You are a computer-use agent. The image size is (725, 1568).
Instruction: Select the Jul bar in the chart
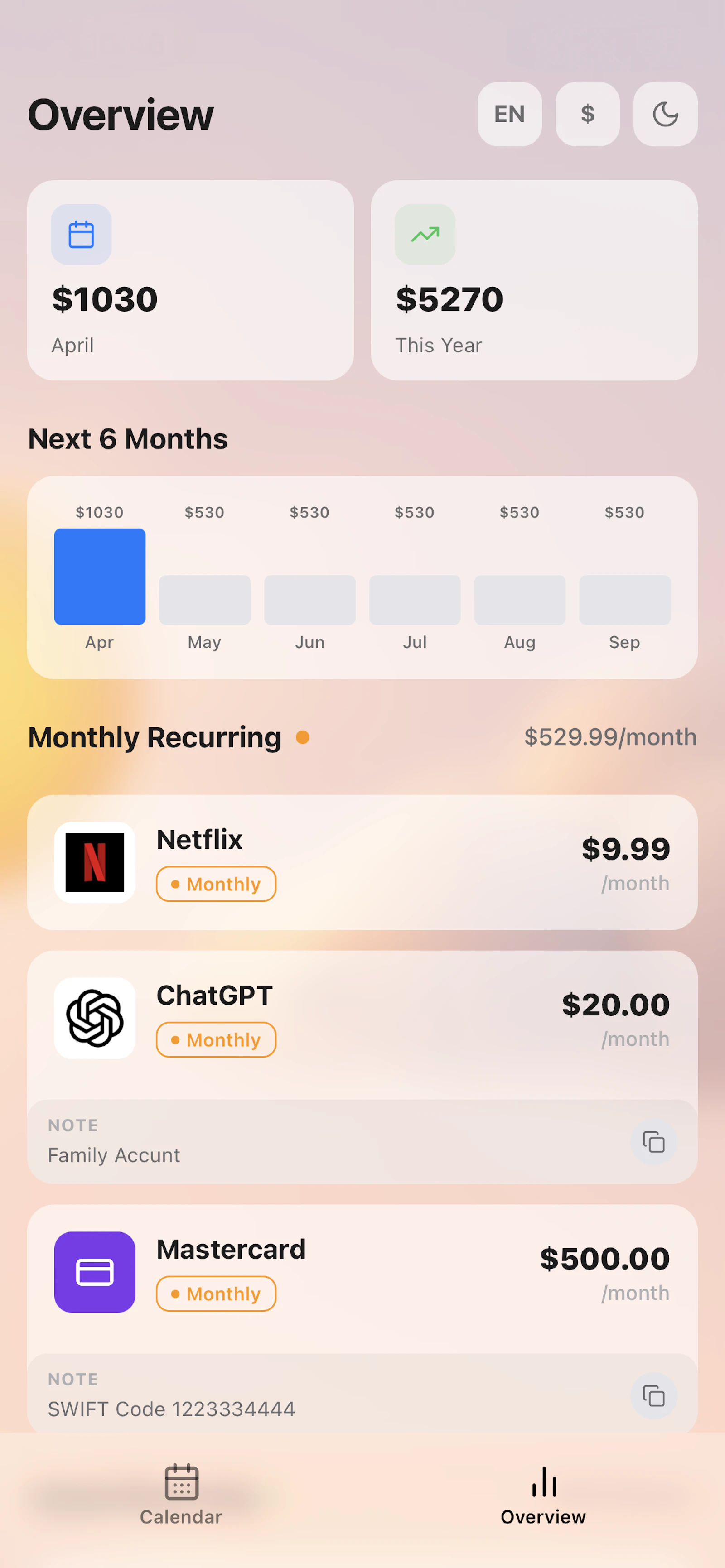click(x=415, y=600)
